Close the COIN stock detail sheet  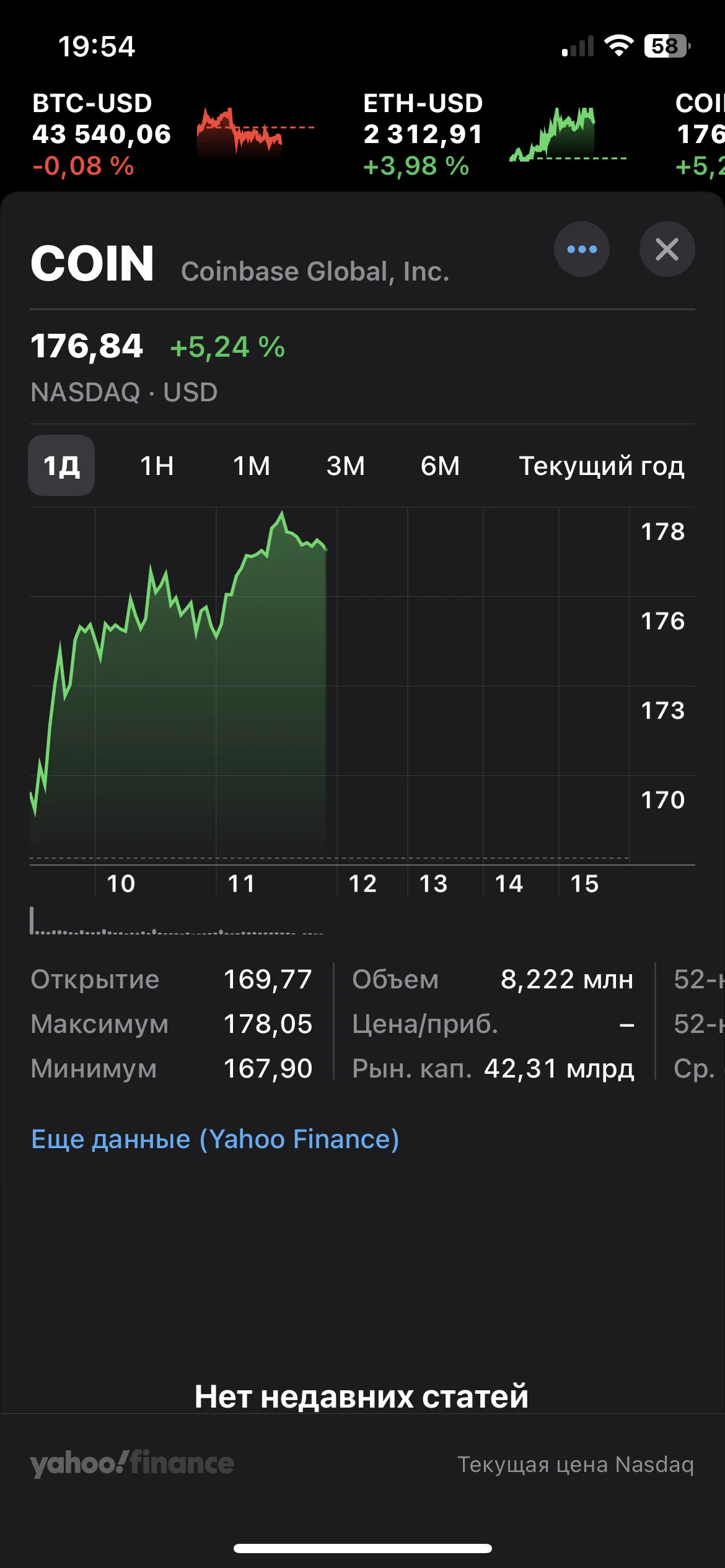pyautogui.click(x=667, y=249)
